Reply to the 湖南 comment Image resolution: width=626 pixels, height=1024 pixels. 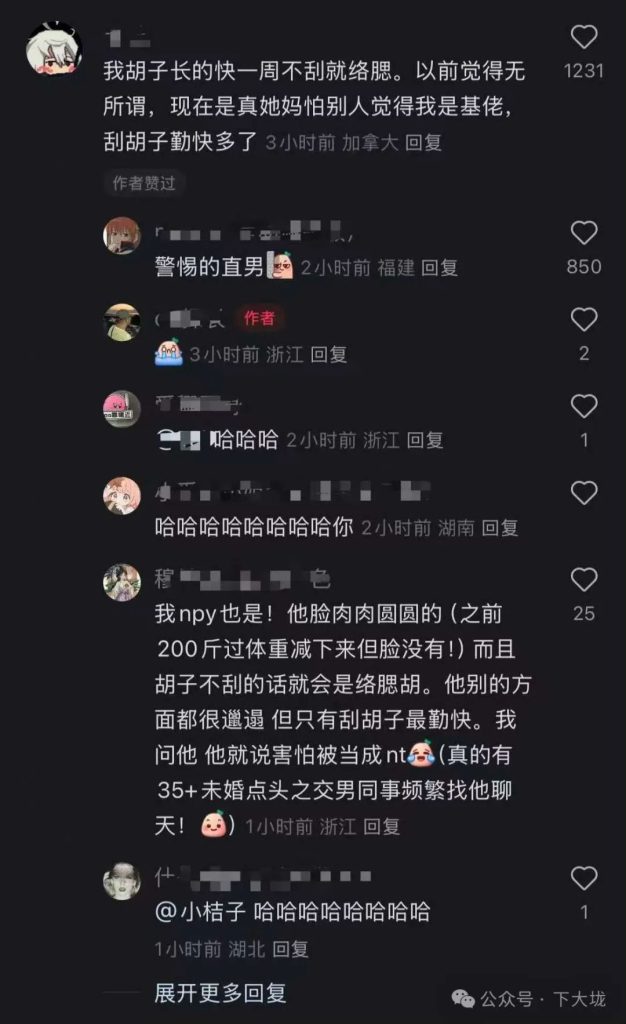point(499,527)
